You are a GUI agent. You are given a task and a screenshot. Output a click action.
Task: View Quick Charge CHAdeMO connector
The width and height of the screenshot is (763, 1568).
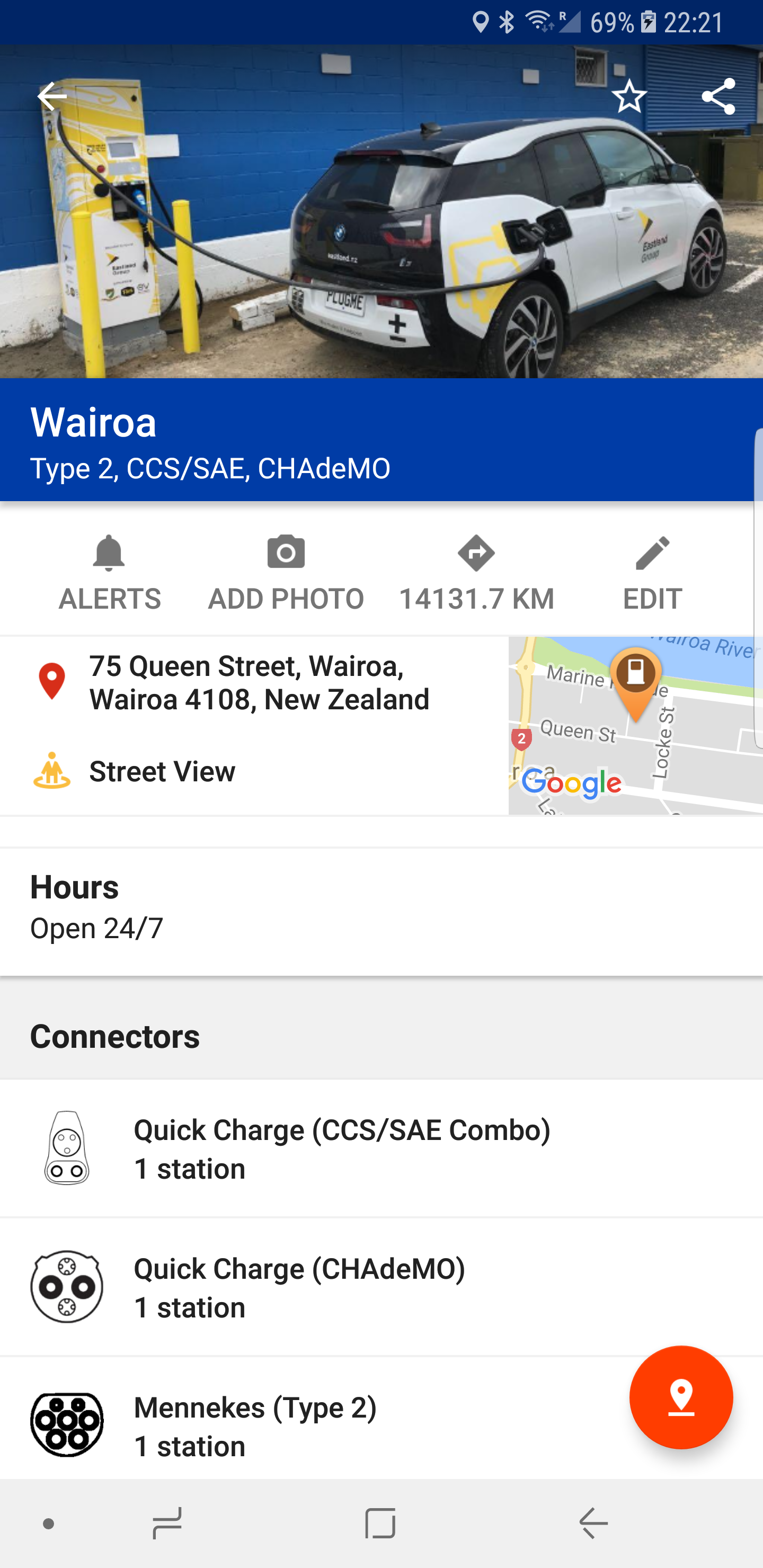298,1287
